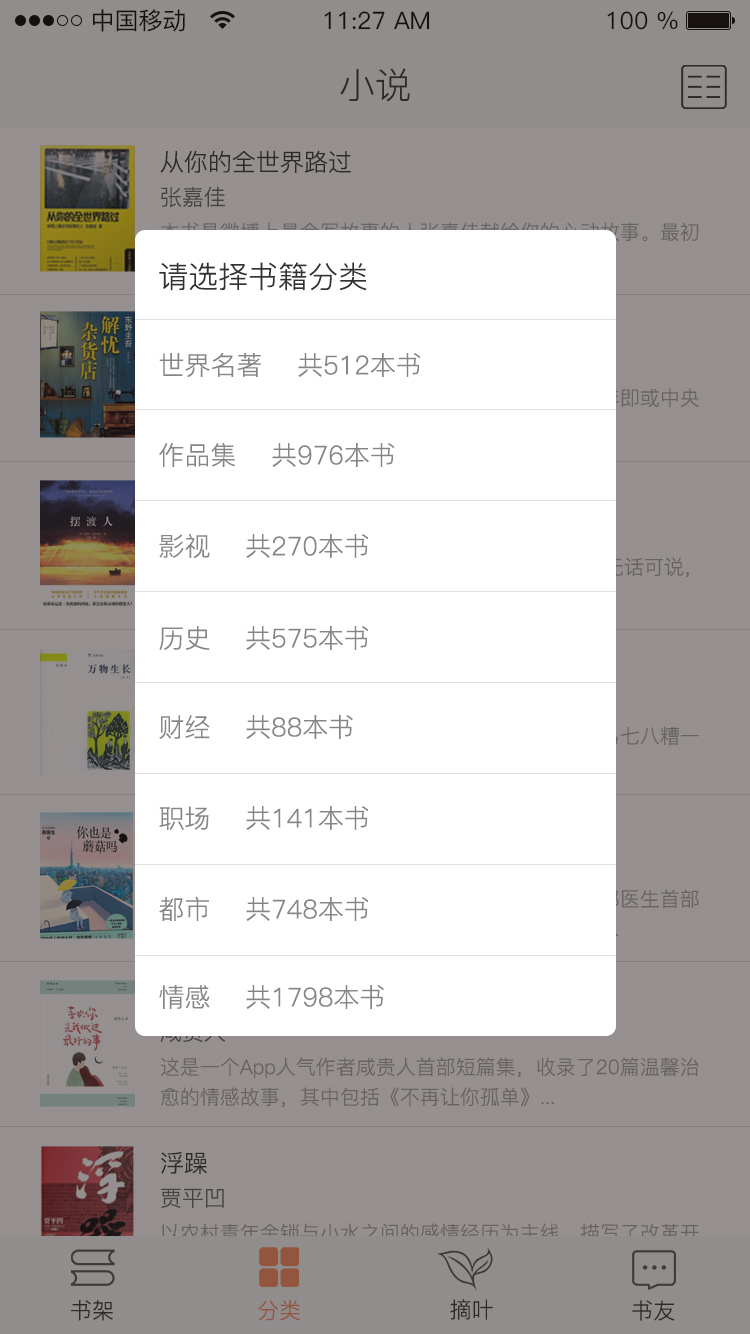Switch to the 书架 tab

[92, 1285]
